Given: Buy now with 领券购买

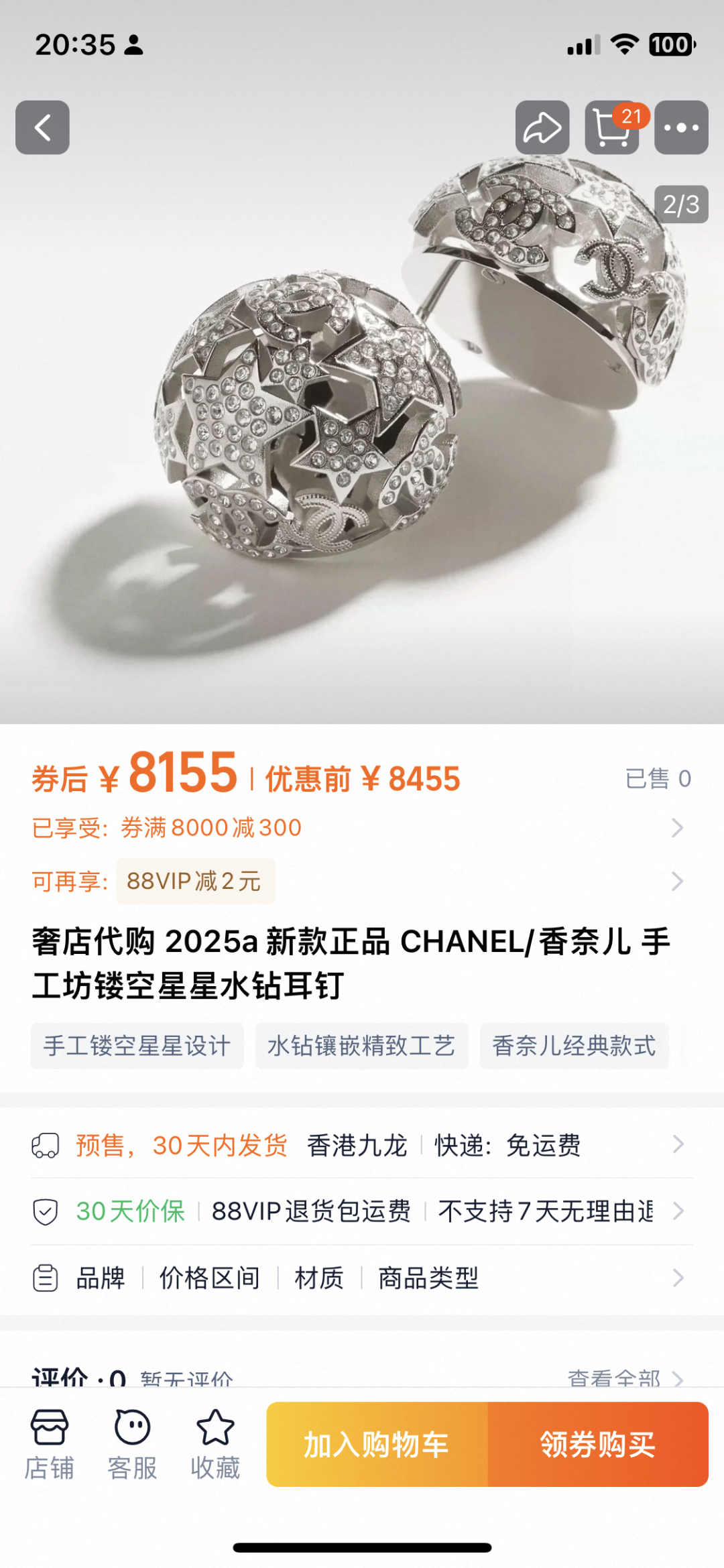Looking at the screenshot, I should (x=598, y=1444).
